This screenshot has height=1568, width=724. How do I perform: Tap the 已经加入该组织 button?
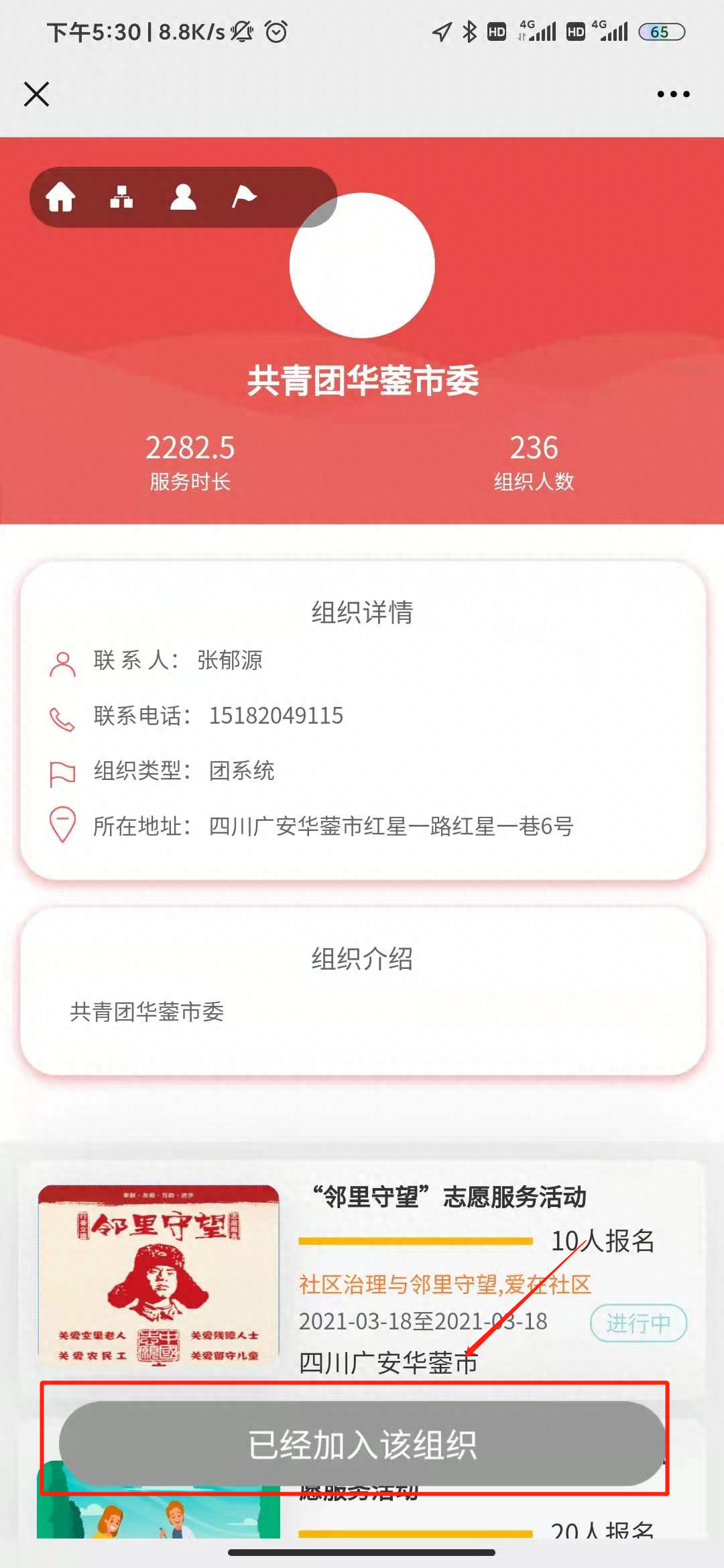[362, 1444]
